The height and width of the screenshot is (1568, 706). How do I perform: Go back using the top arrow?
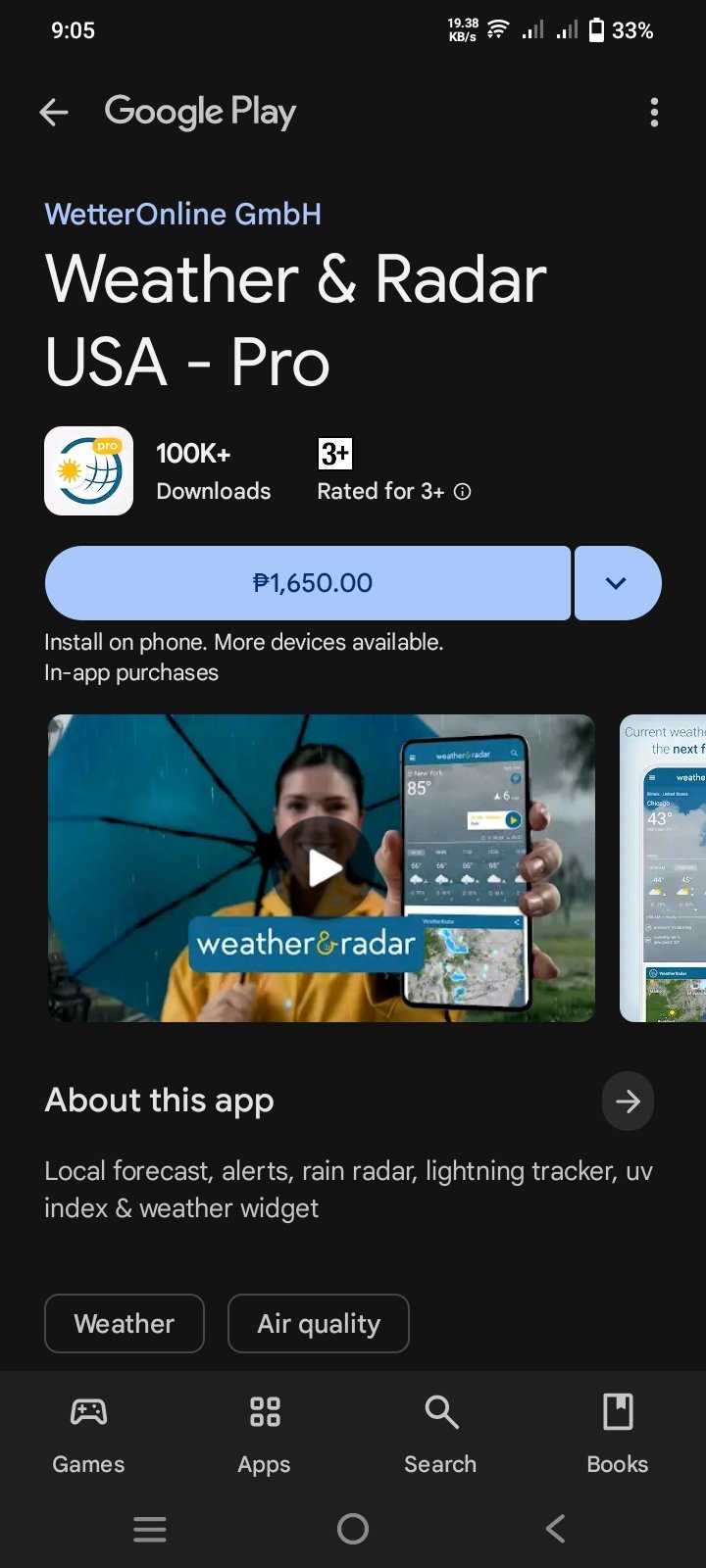coord(54,113)
